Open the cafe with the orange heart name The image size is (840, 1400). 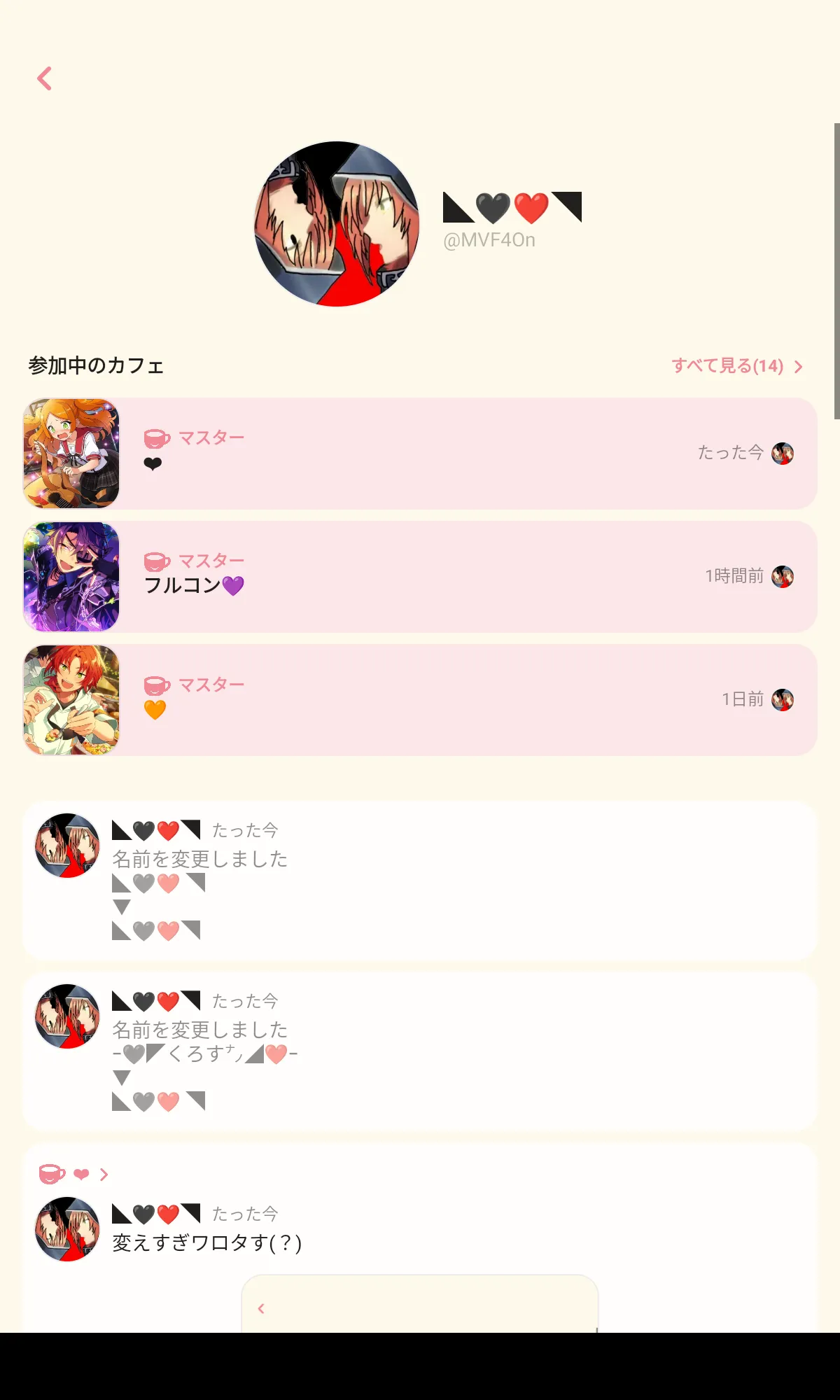tap(420, 700)
